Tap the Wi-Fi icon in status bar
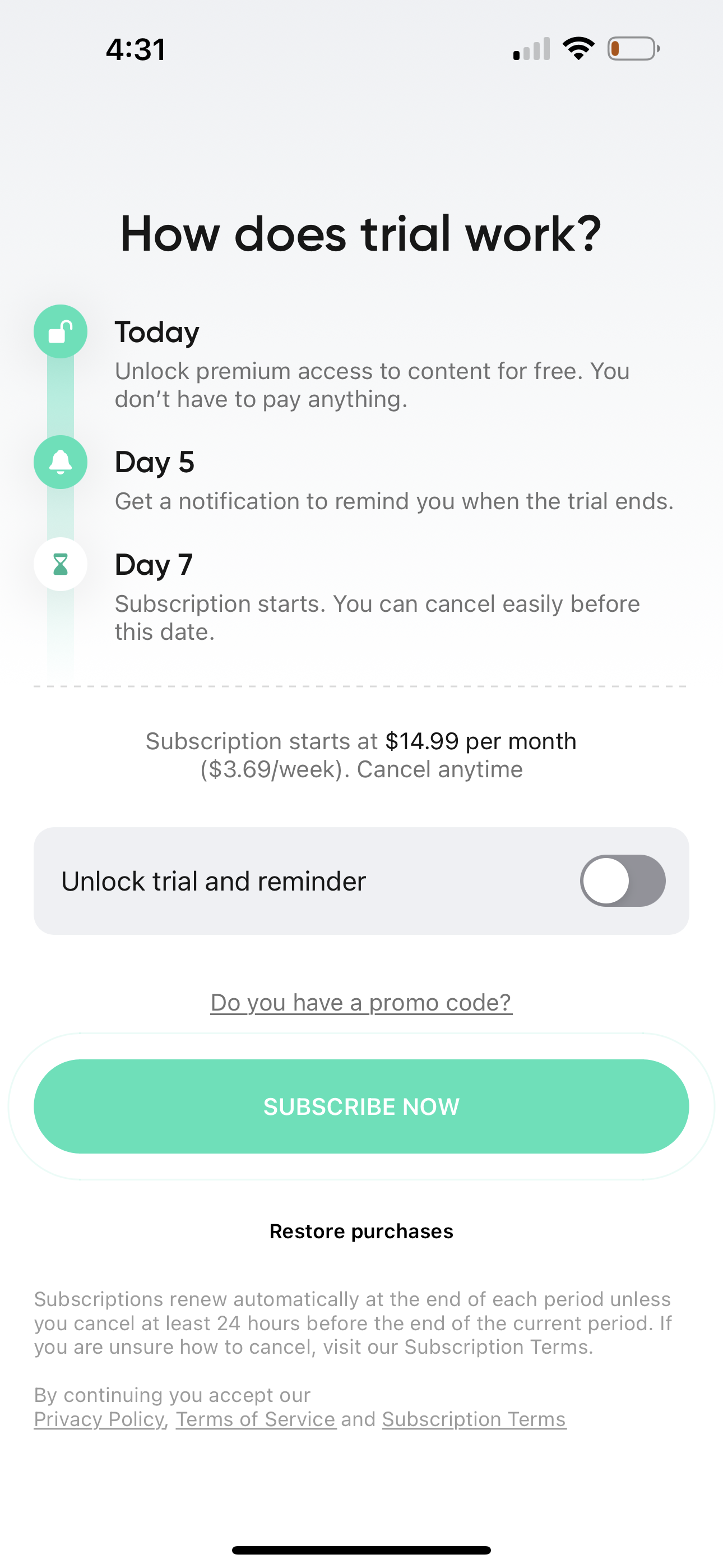The width and height of the screenshot is (723, 1568). coord(578,49)
